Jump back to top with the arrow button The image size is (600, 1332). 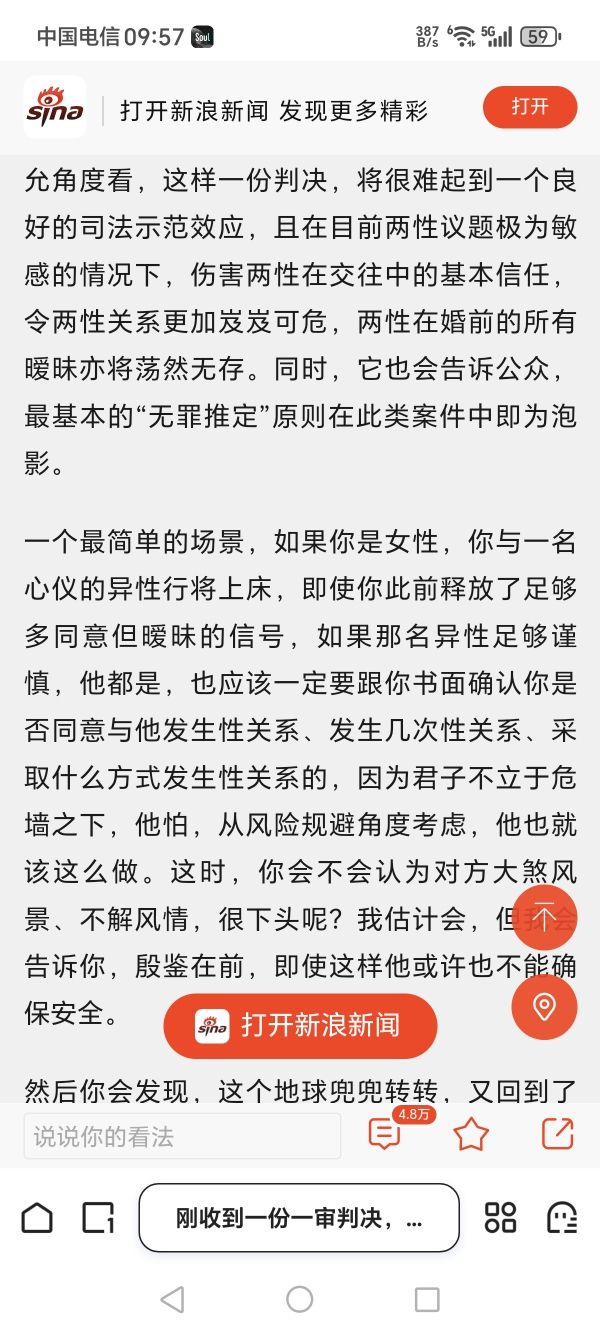(x=544, y=918)
